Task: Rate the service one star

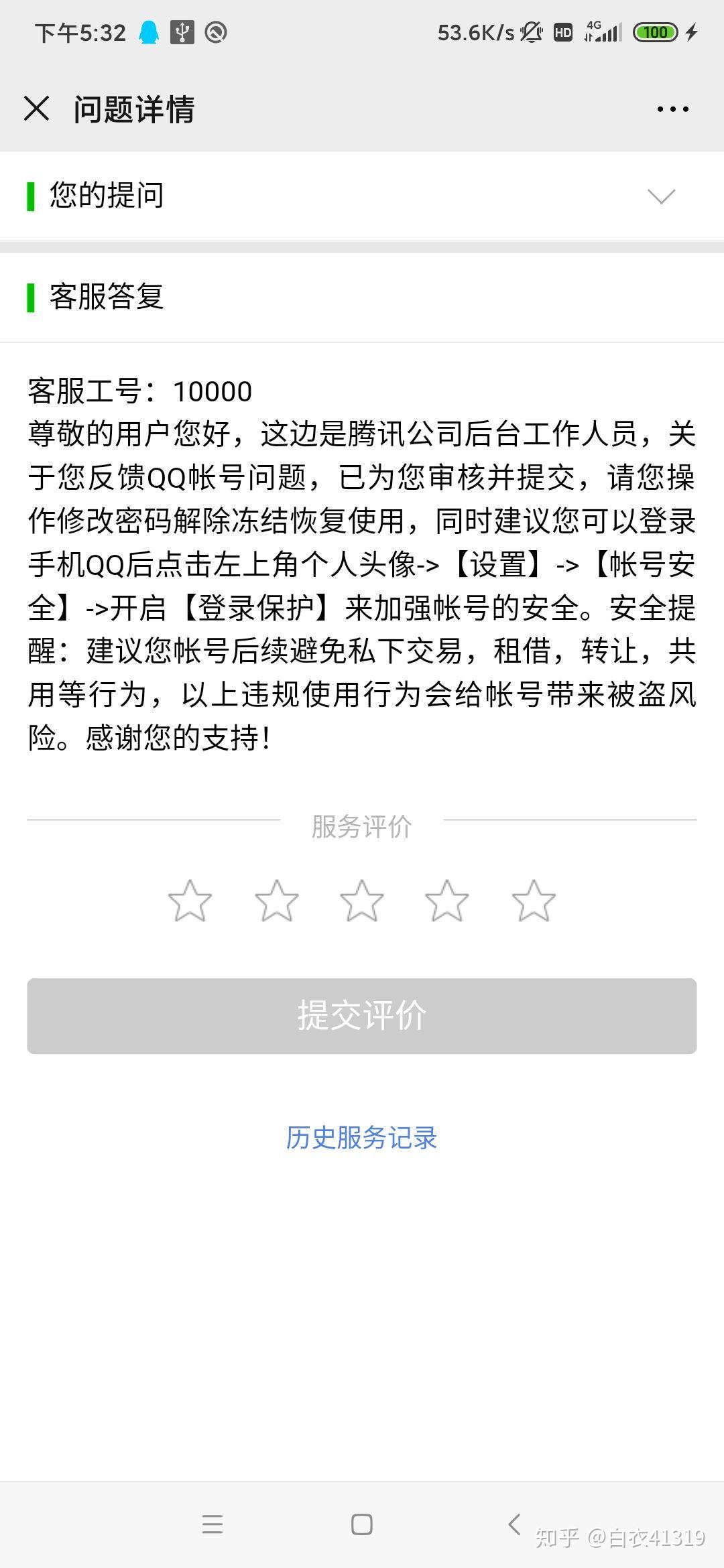Action: pos(190,901)
